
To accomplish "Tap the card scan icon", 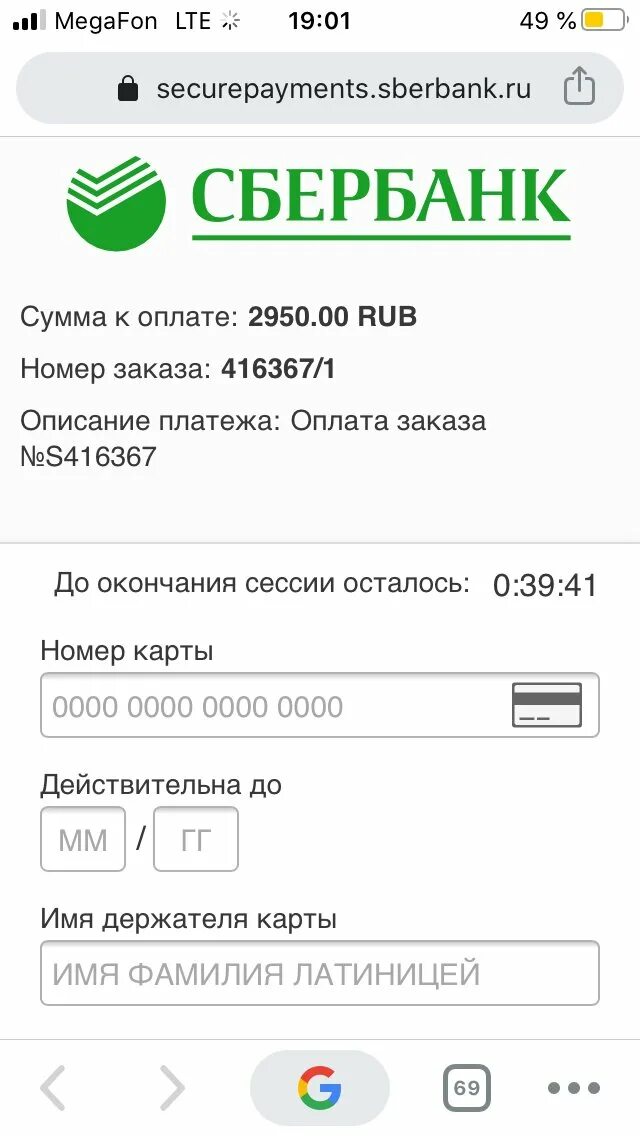I will pyautogui.click(x=547, y=705).
